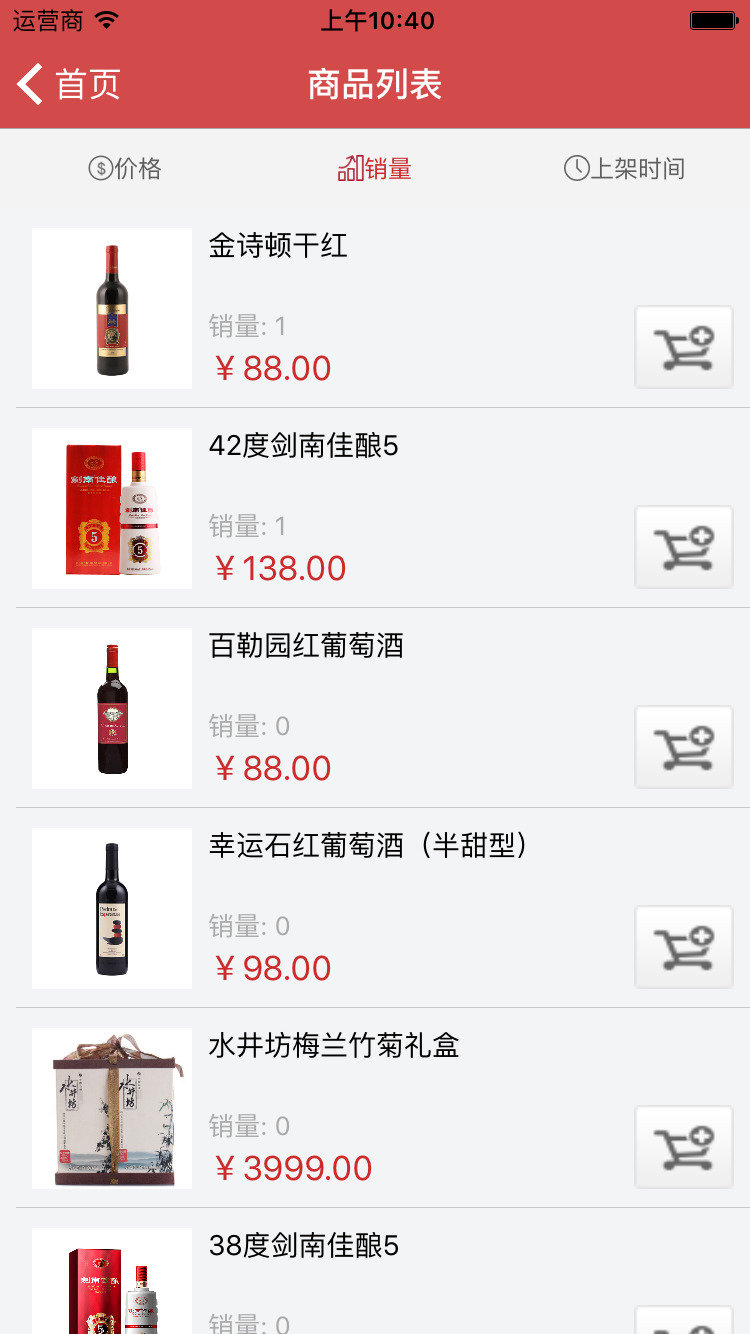
Task: Add 42度剑南佳酿5 to cart
Action: (684, 547)
